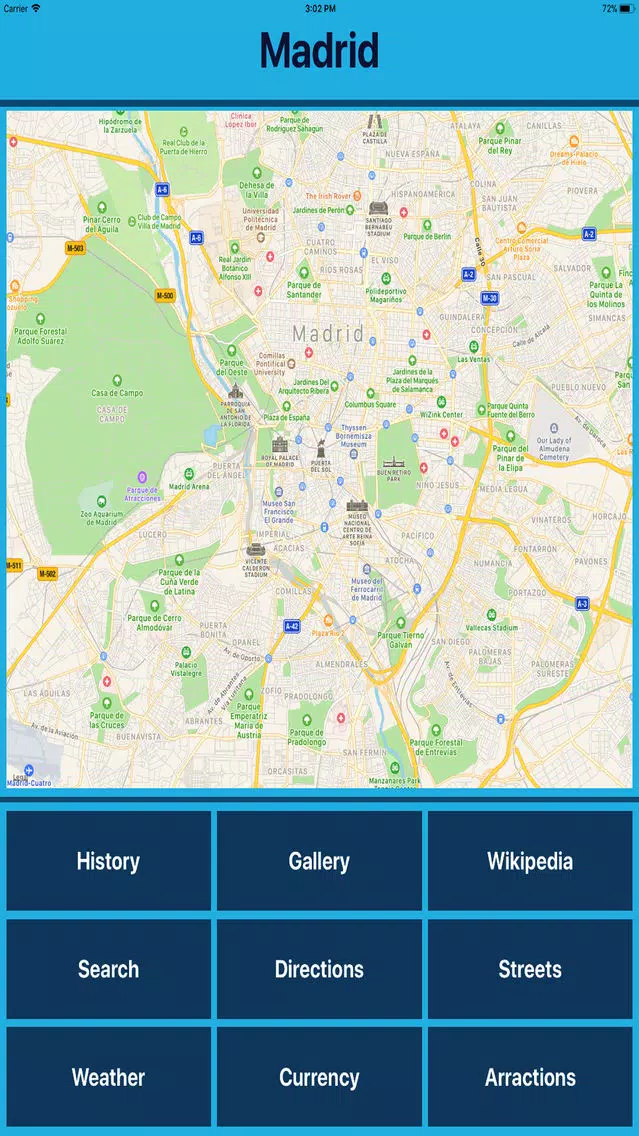Tap the Search button
Image resolution: width=639 pixels, height=1136 pixels.
point(109,969)
